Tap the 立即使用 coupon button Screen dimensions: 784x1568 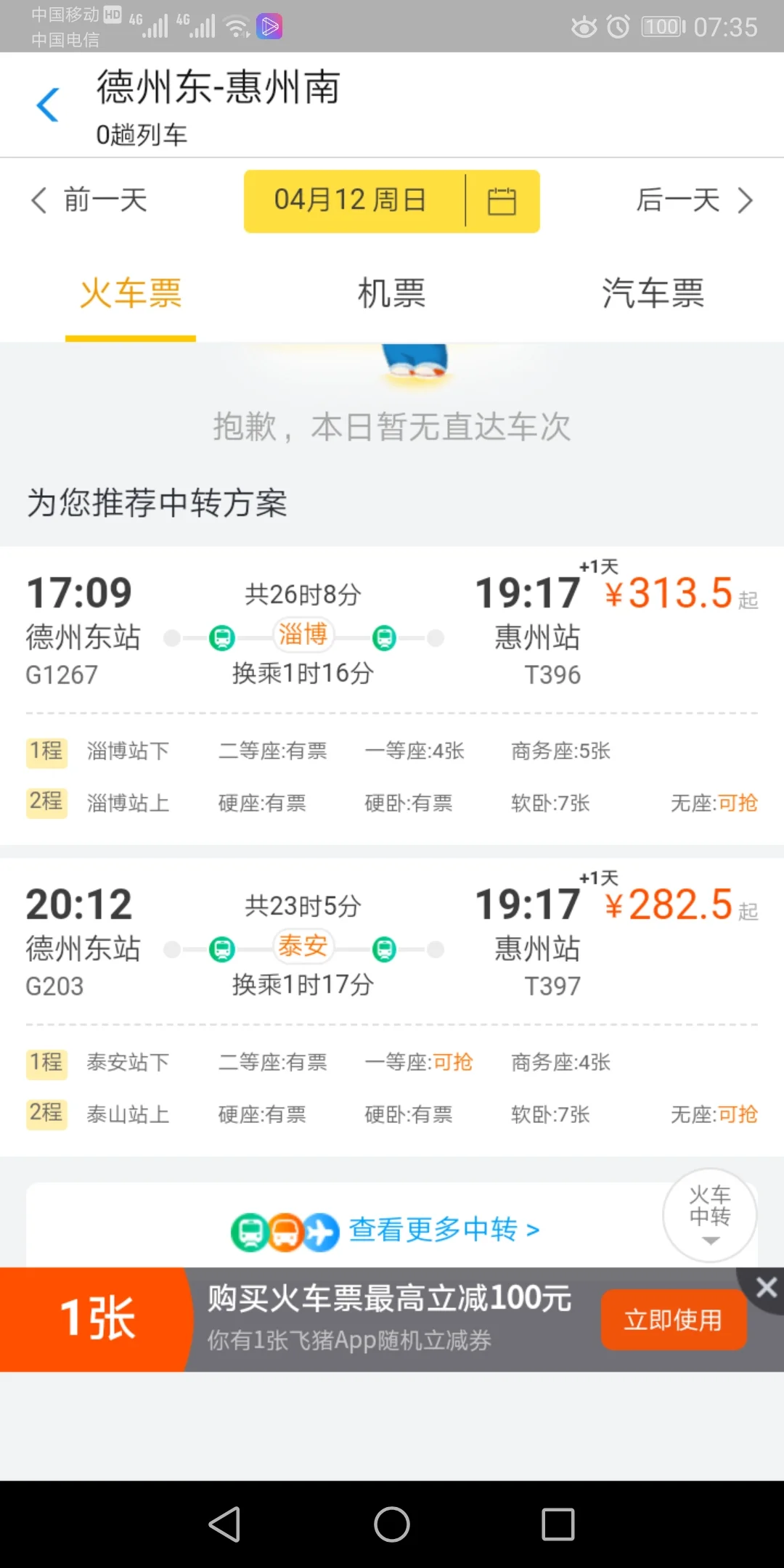[x=673, y=1320]
